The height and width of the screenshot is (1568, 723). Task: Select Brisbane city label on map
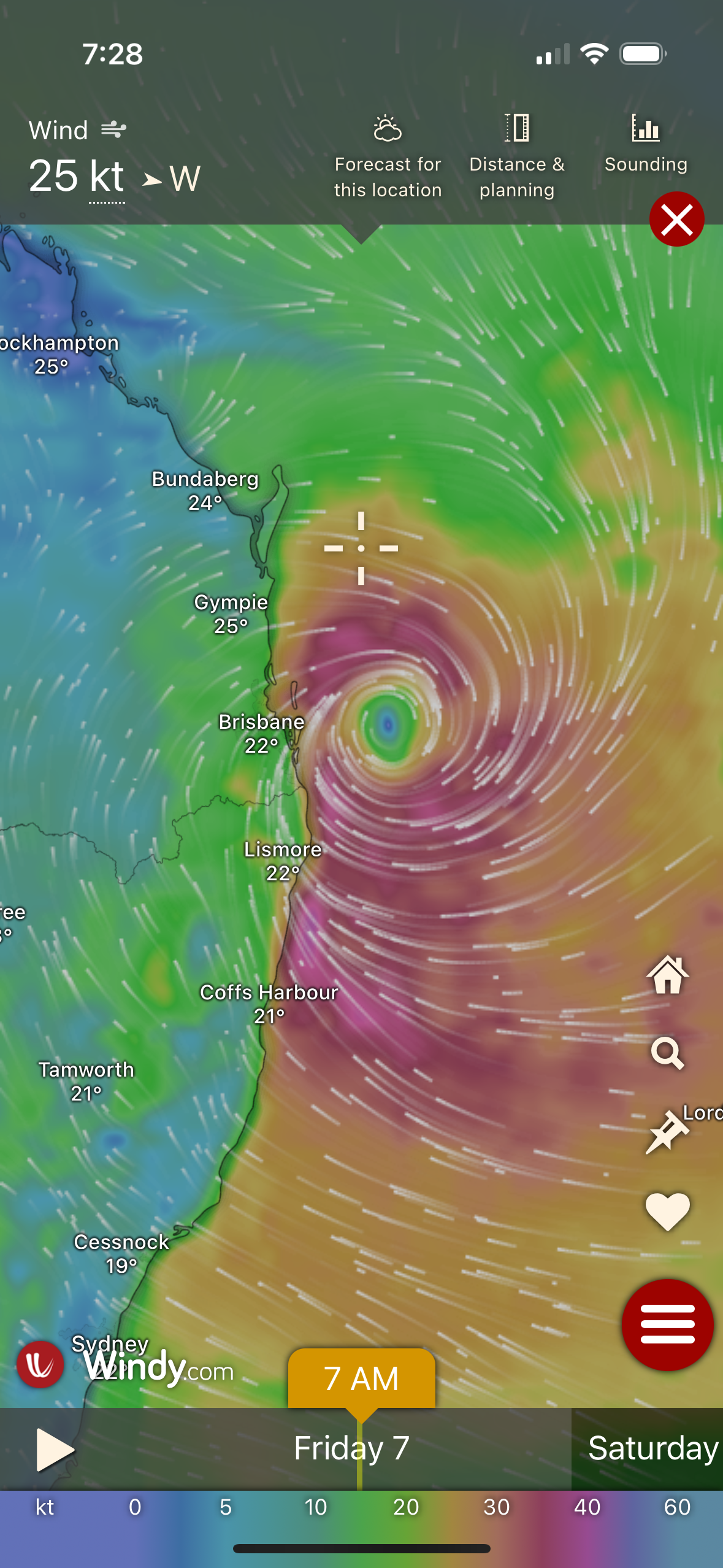tap(262, 723)
